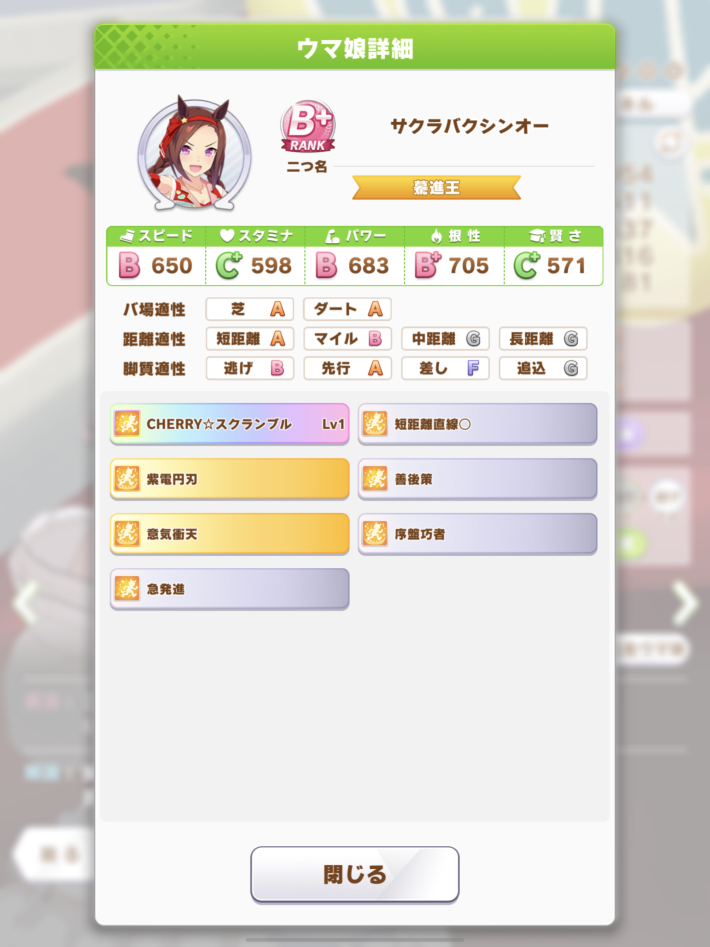View the 善後策 skill description
This screenshot has width=710, height=947.
click(x=477, y=479)
